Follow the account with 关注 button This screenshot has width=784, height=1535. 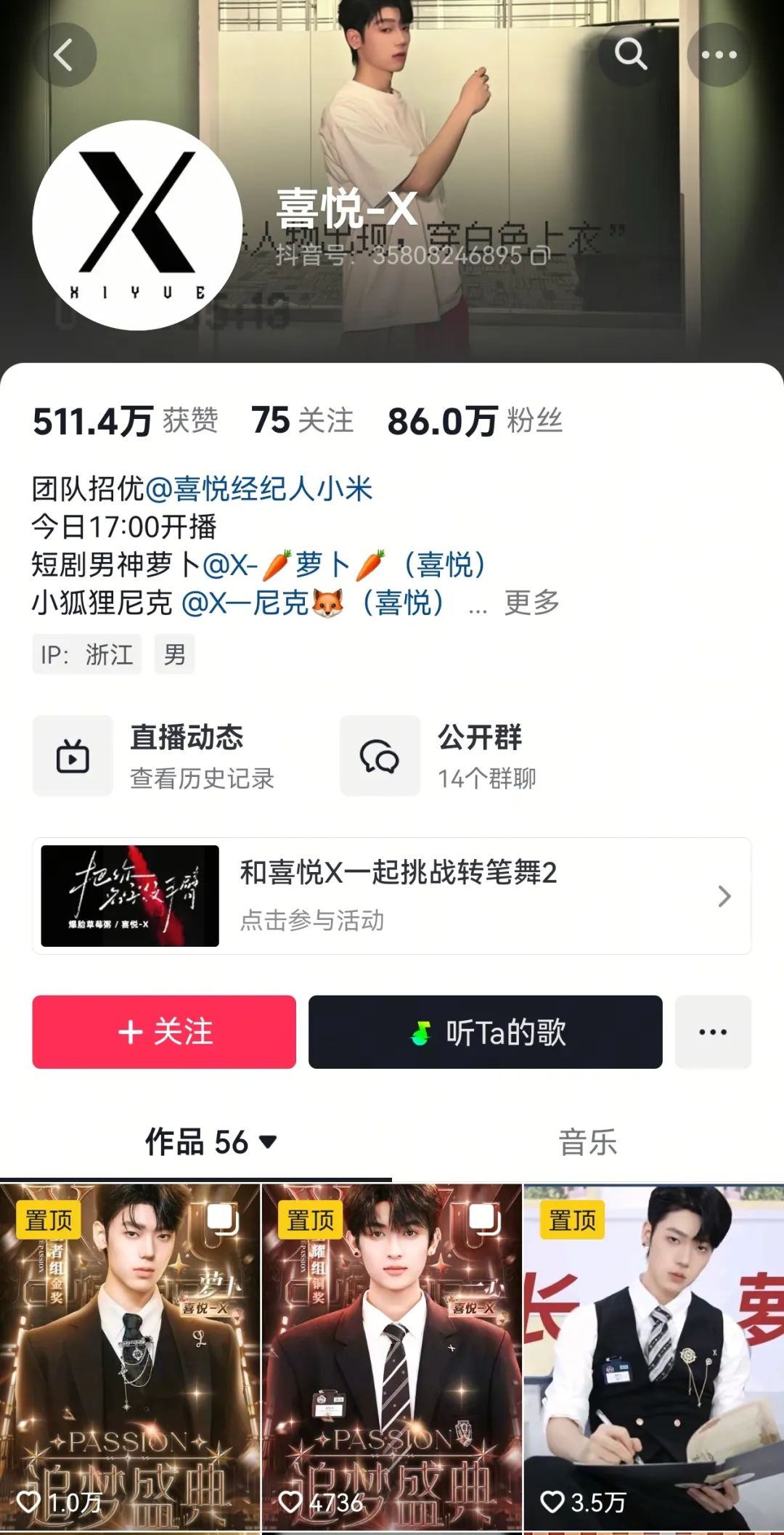[166, 1033]
